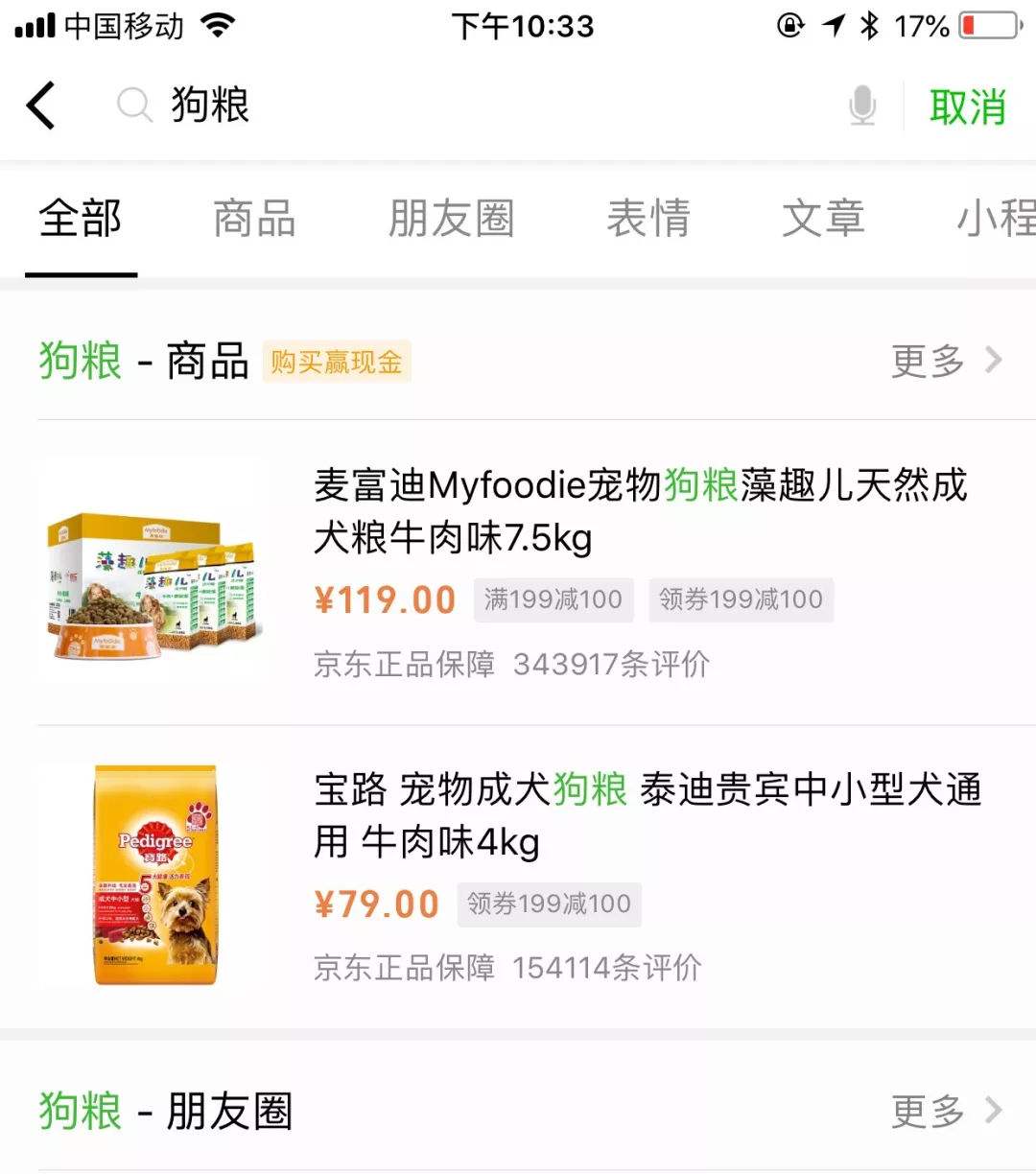Select the 全部 tab
Screen dimensions: 1036x1174
coord(81,219)
